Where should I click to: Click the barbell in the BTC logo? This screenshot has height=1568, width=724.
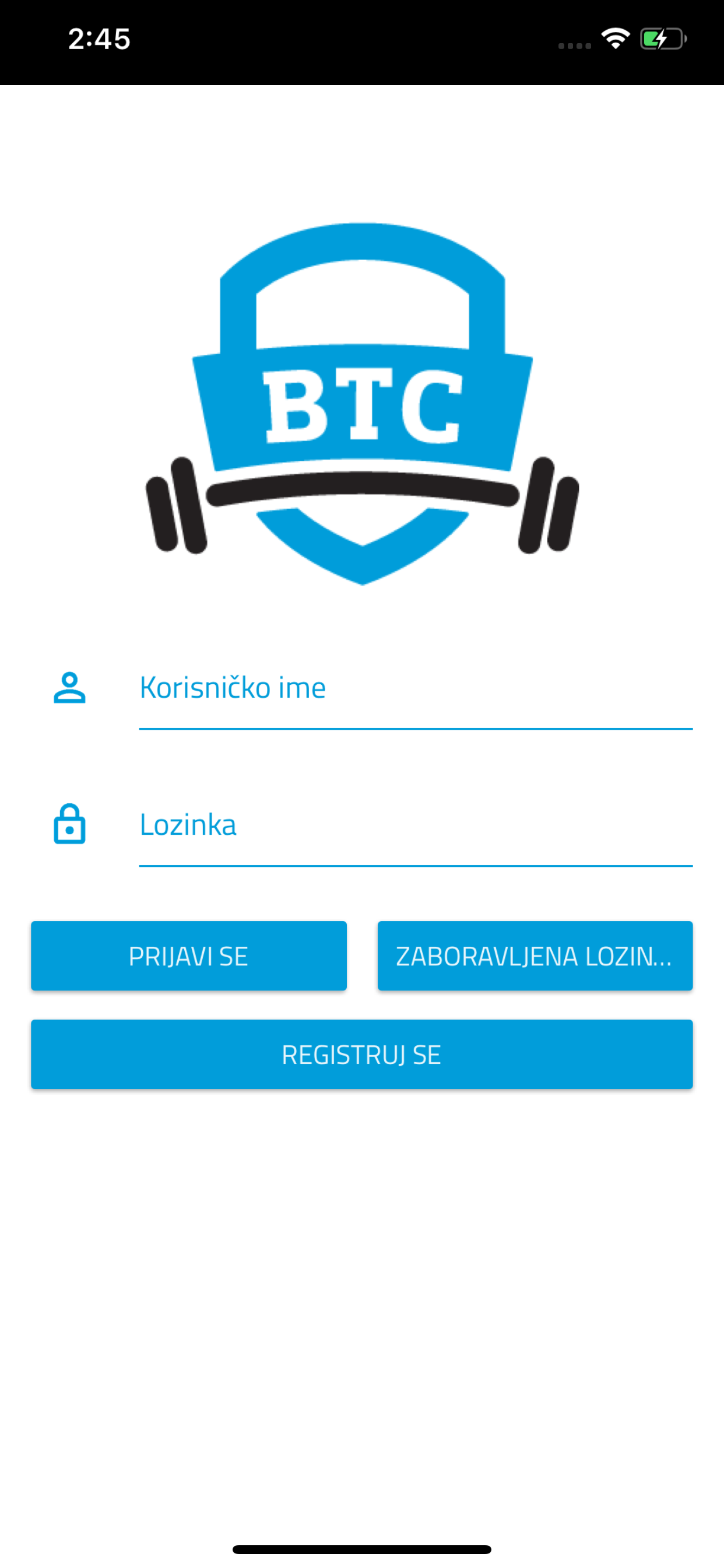click(361, 493)
